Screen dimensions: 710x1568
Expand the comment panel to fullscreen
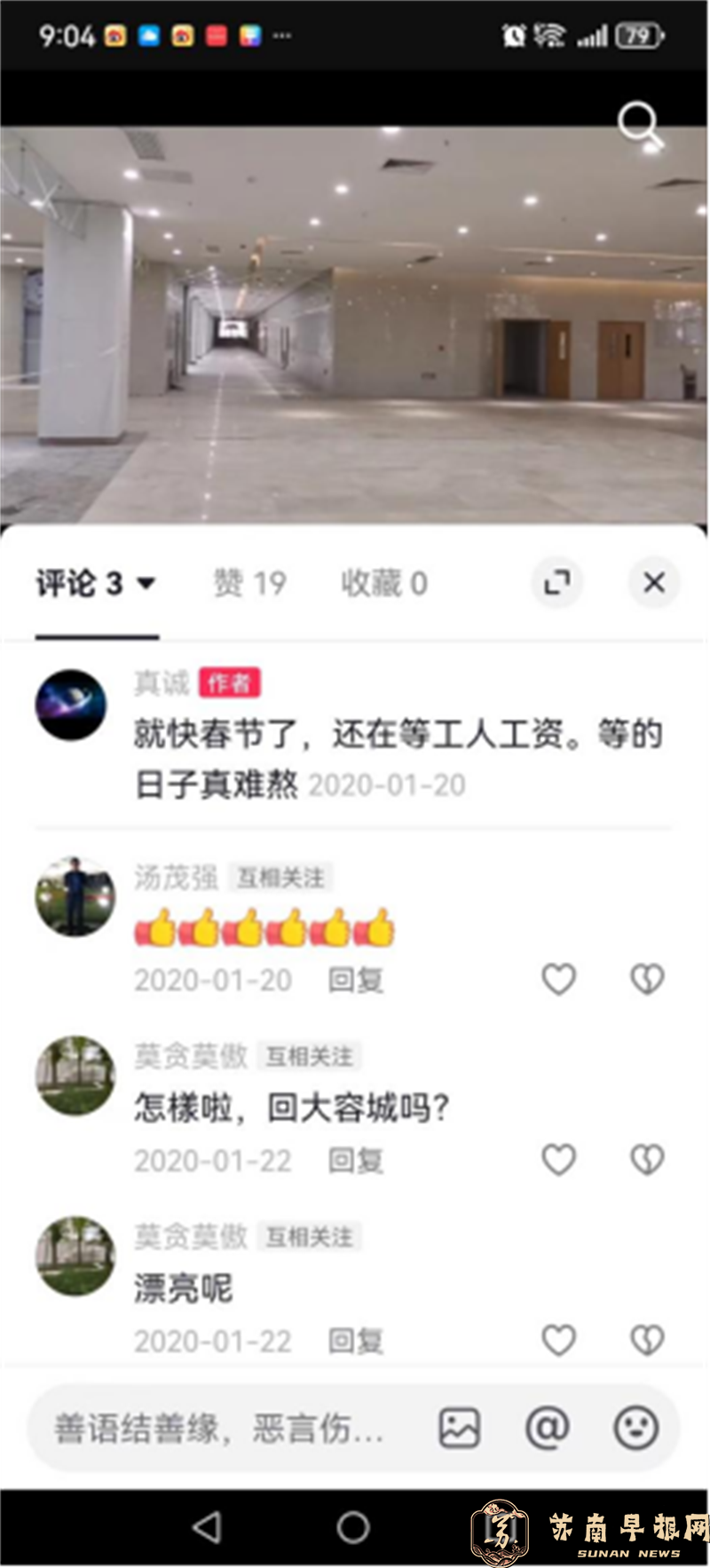tap(556, 583)
